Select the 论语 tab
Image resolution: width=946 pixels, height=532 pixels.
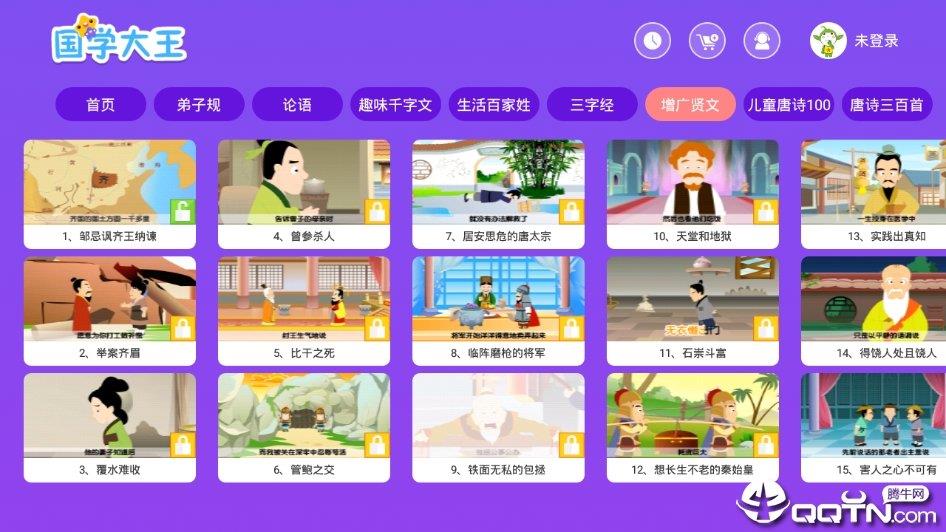coord(297,104)
